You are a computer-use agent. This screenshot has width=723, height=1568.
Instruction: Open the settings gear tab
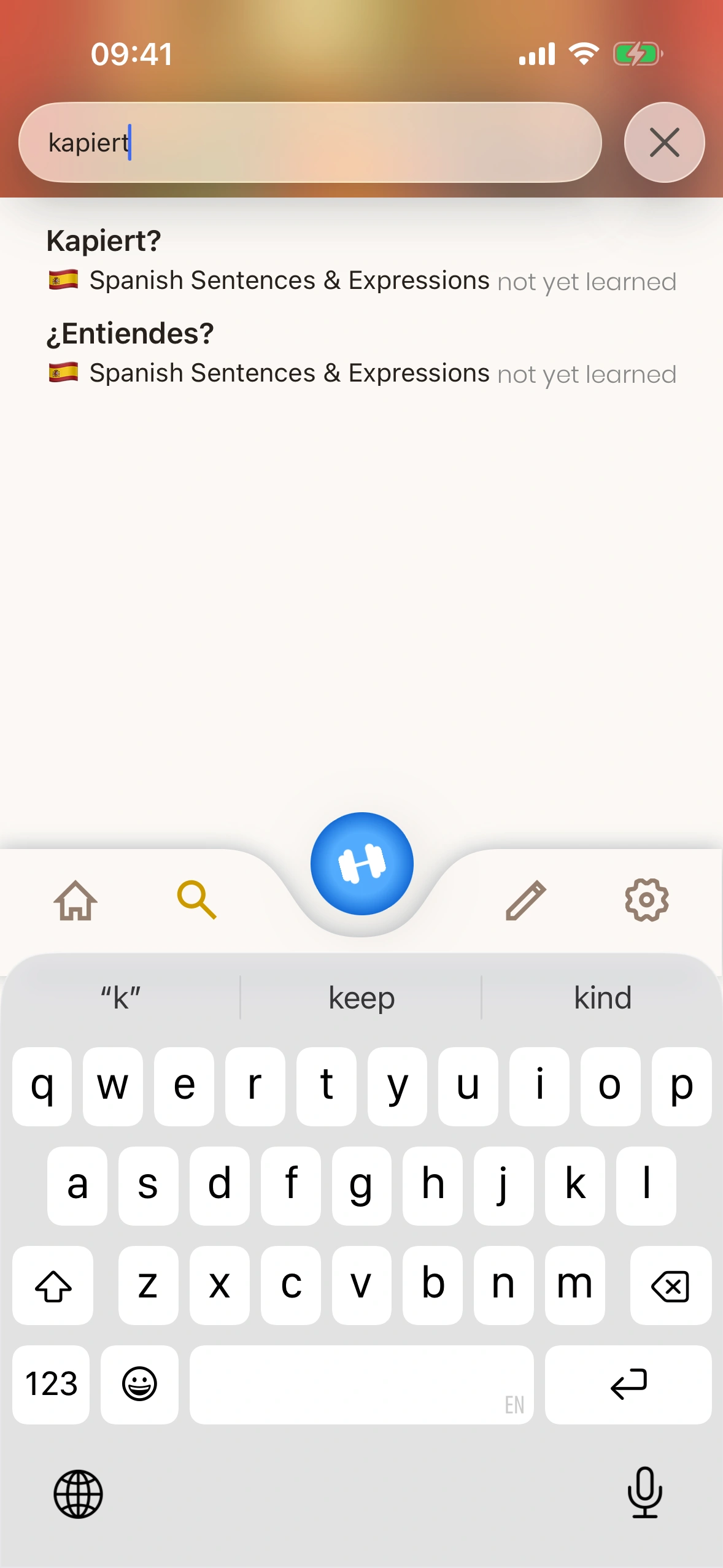point(646,901)
